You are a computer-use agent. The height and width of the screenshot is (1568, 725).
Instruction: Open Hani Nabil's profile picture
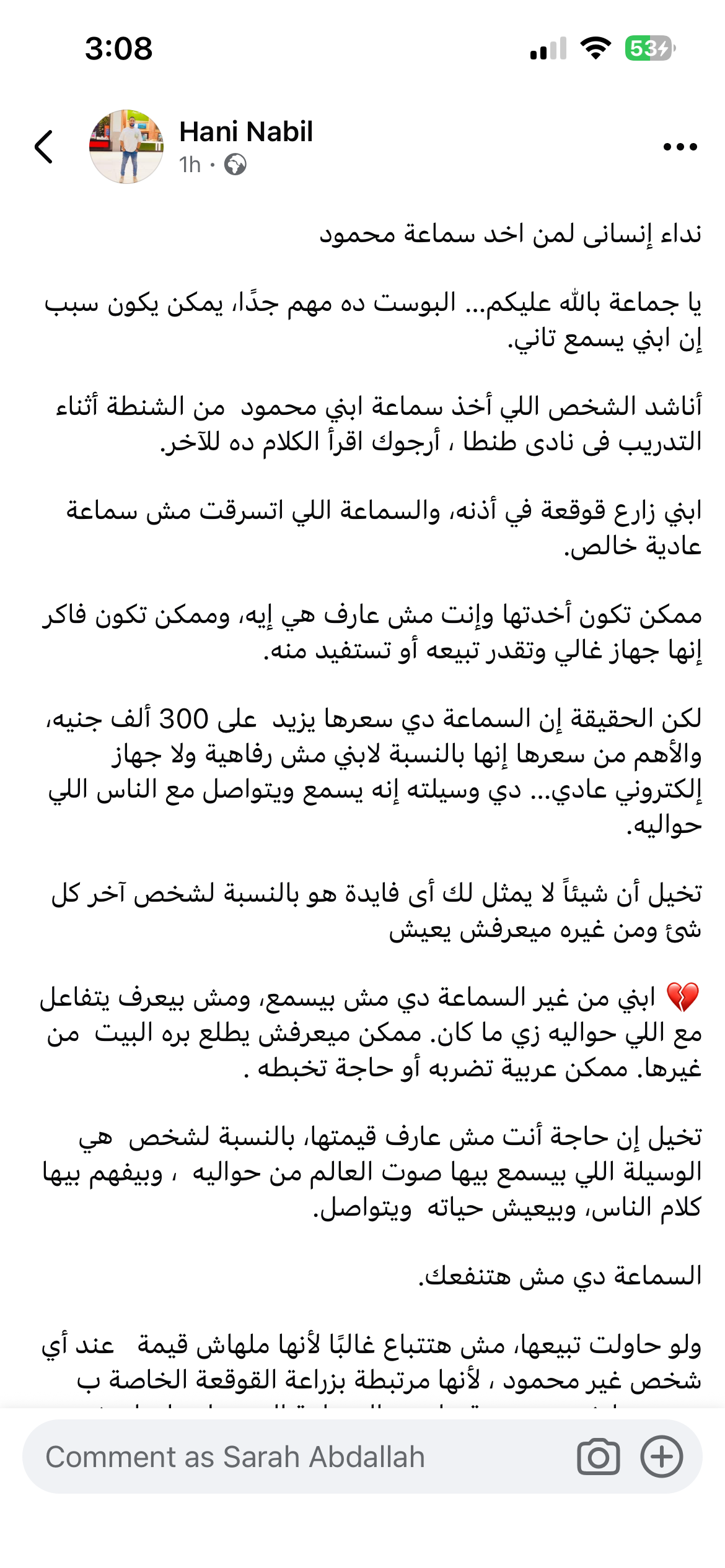coord(126,147)
